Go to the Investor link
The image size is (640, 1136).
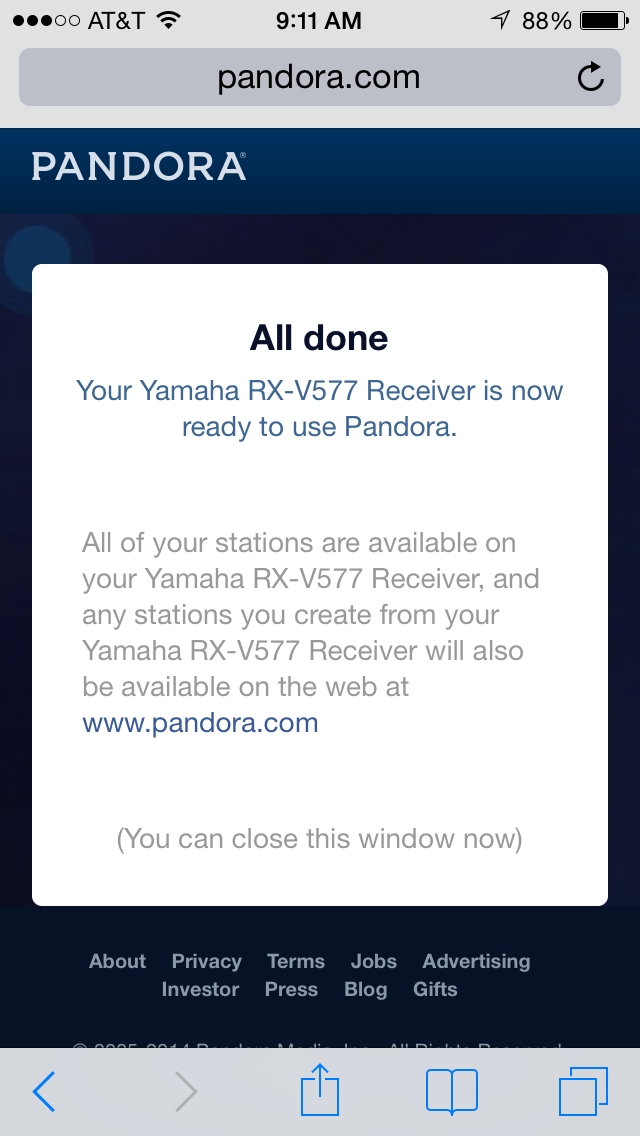click(x=200, y=989)
